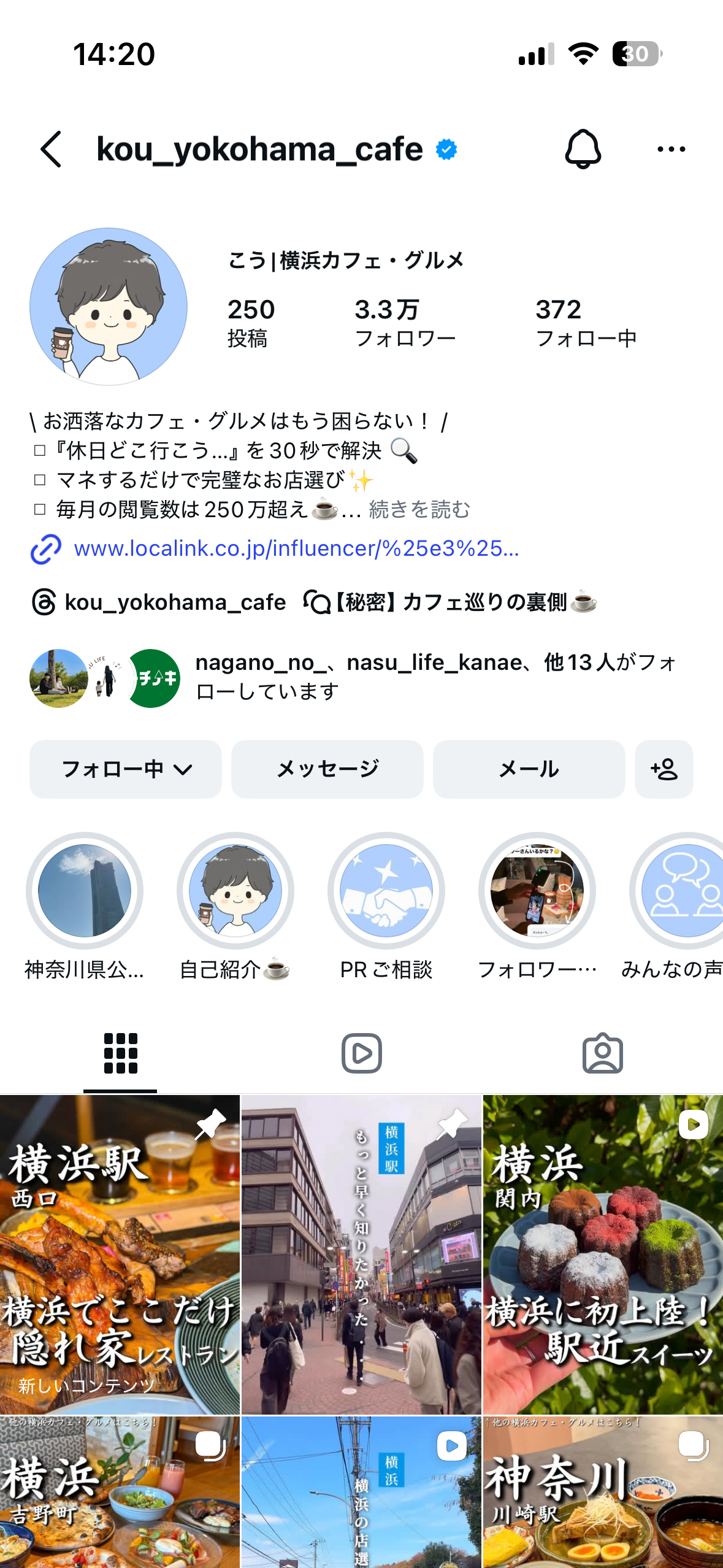View the 3.3万 followers list

tap(406, 320)
